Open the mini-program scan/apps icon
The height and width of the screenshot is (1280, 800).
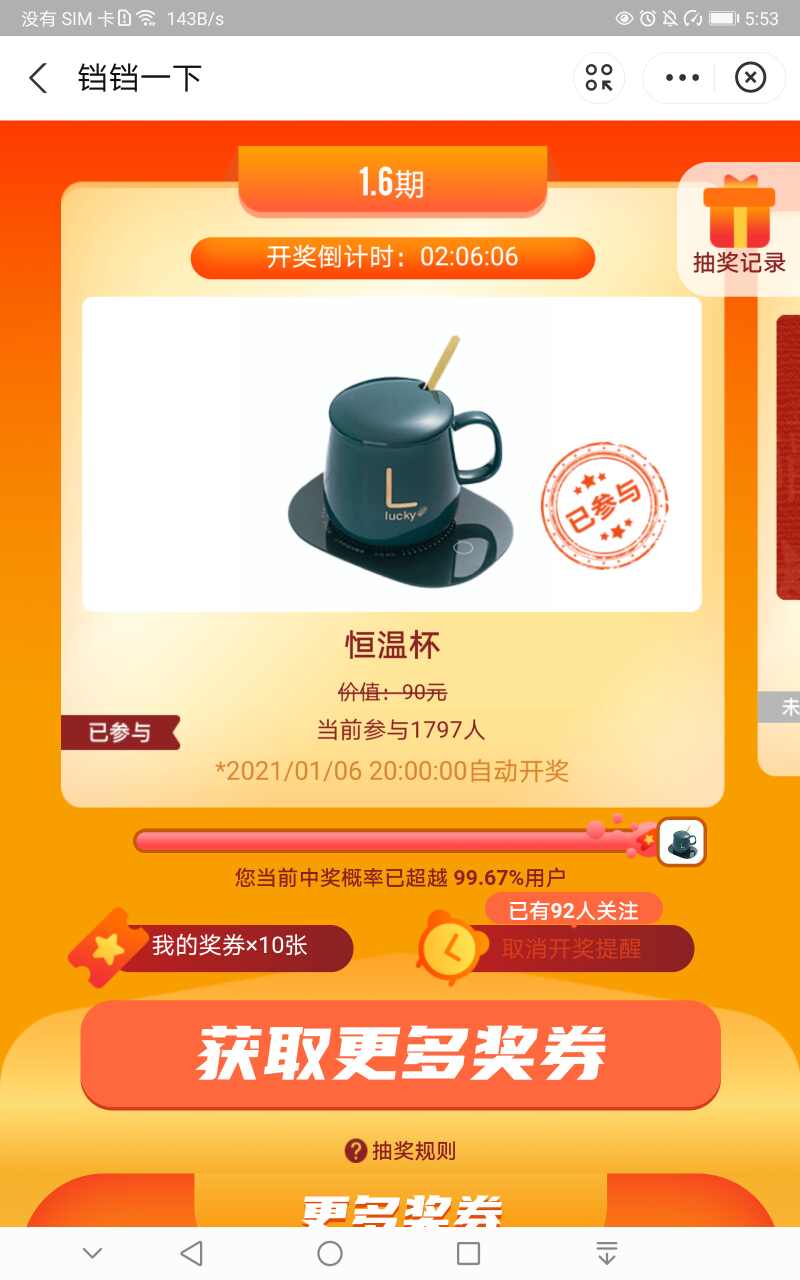(x=599, y=78)
